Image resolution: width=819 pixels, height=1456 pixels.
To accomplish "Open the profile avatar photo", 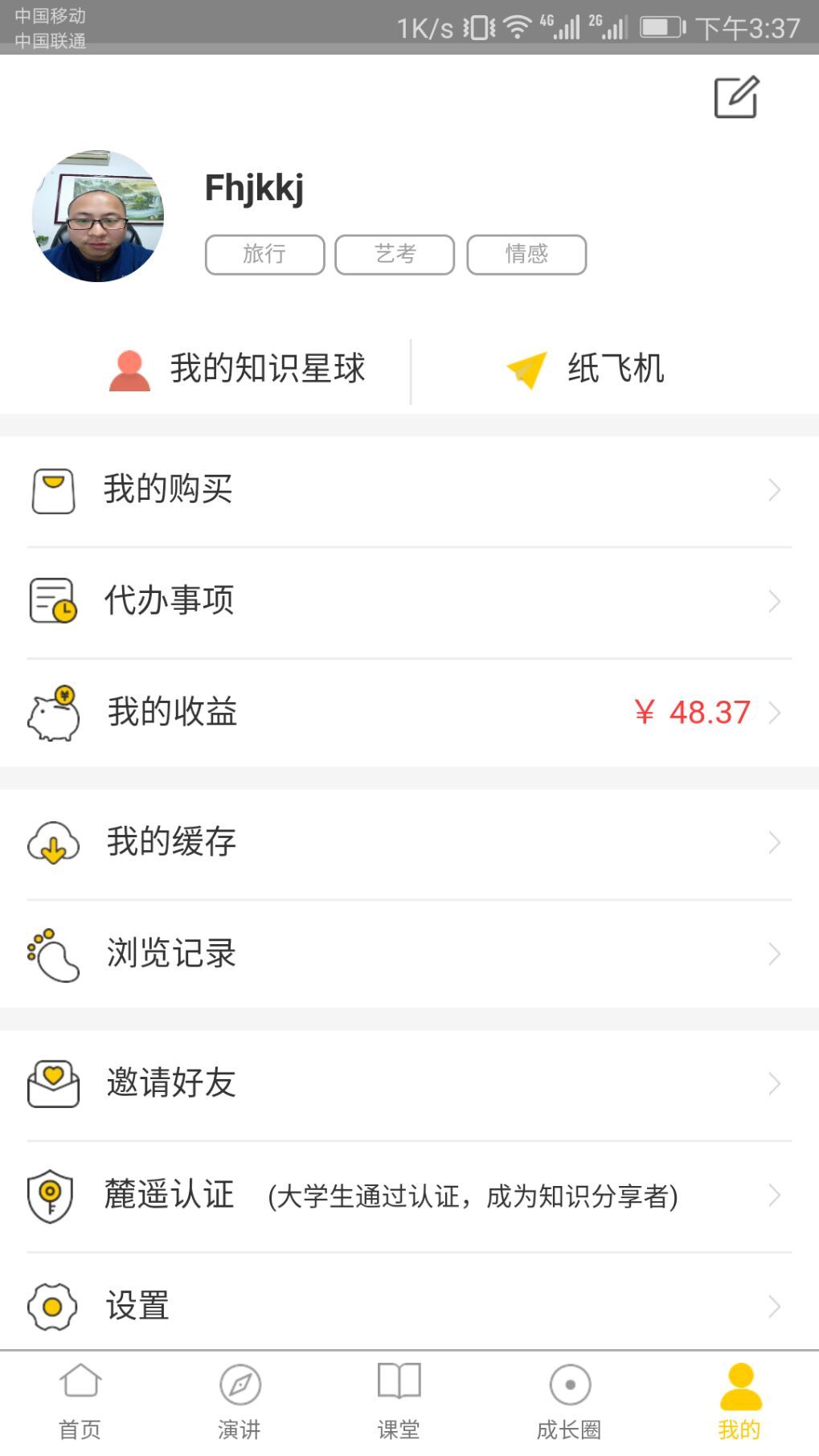I will [98, 216].
